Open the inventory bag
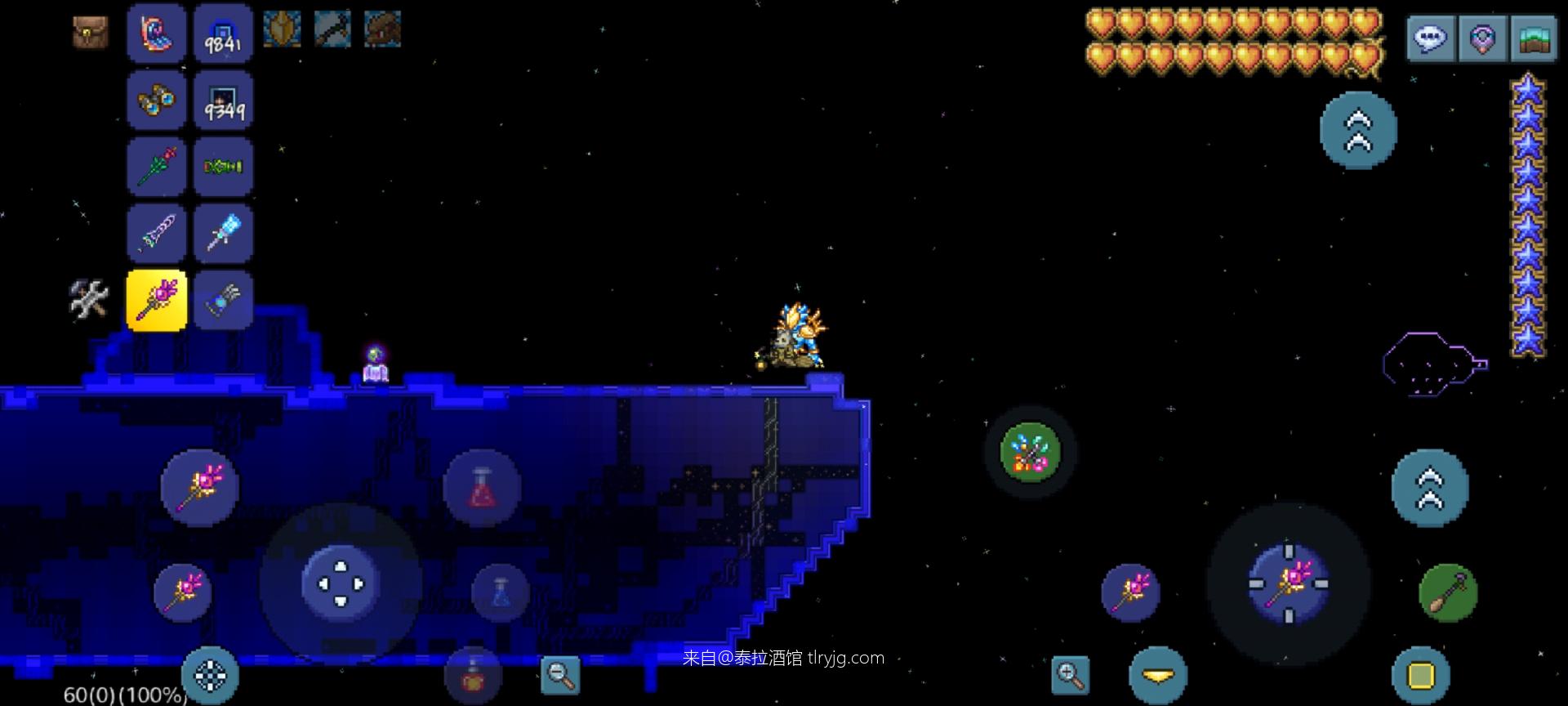1568x706 pixels. pyautogui.click(x=90, y=34)
